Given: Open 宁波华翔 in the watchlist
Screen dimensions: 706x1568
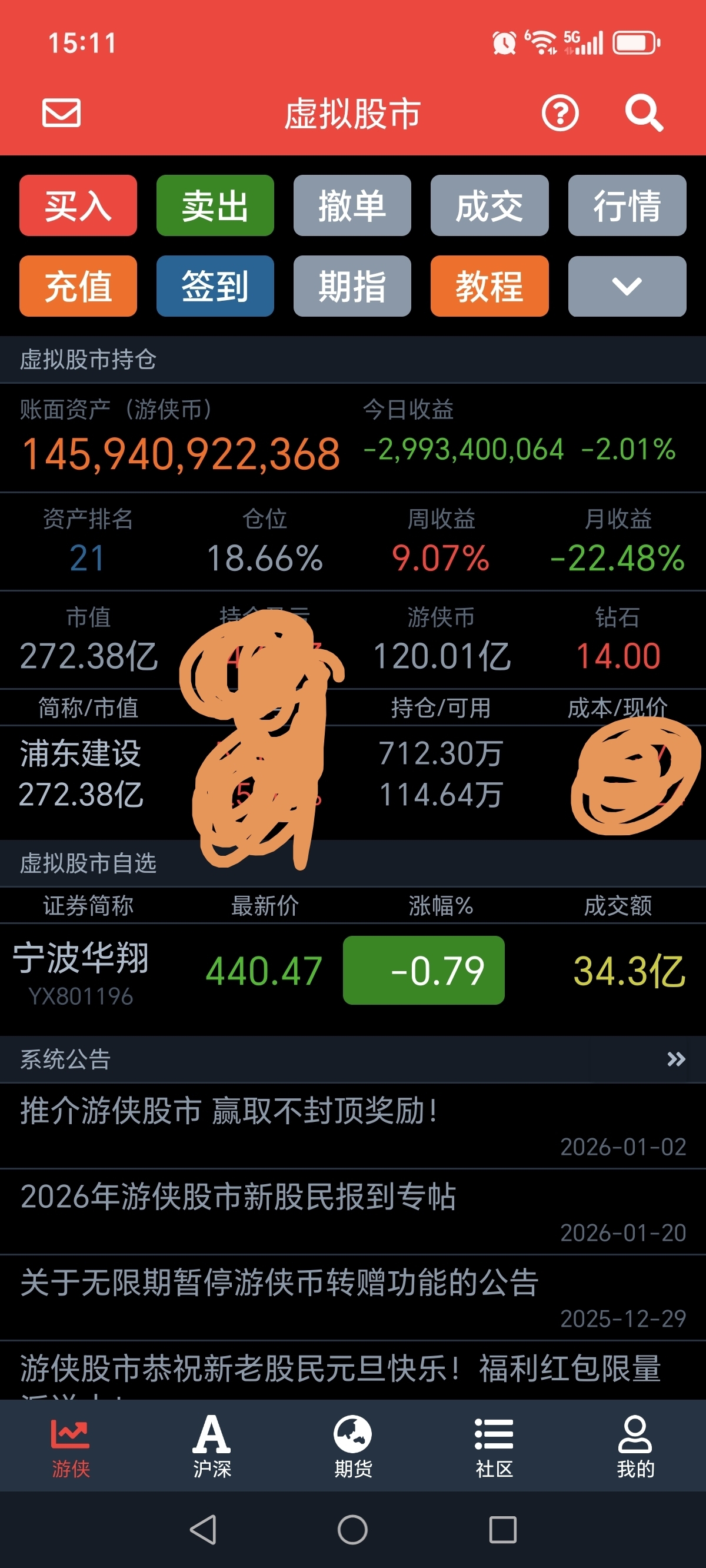Looking at the screenshot, I should click(x=81, y=969).
